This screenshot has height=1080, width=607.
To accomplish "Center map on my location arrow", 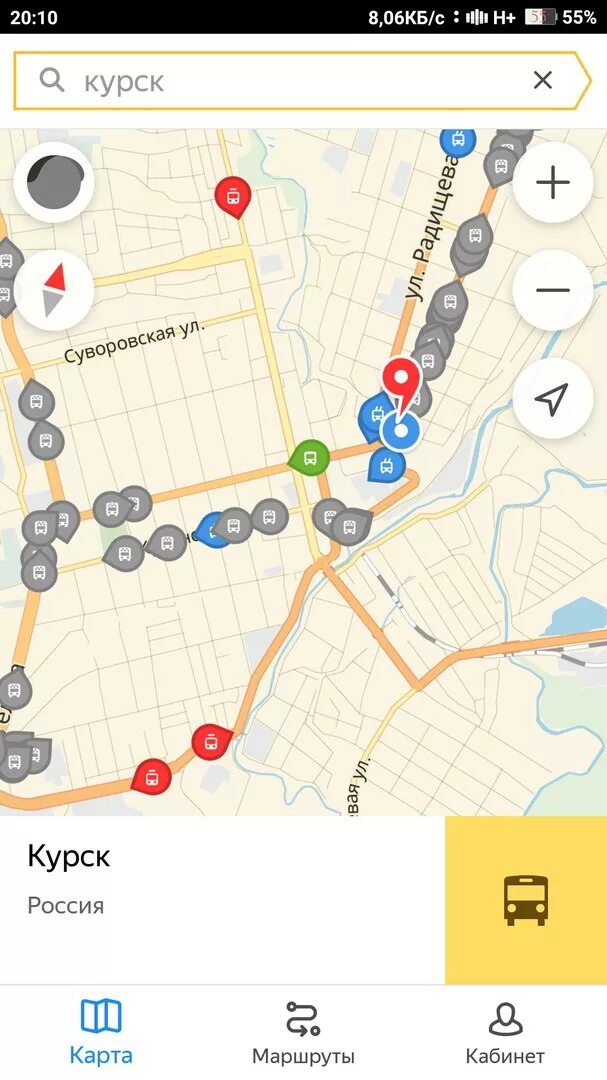I will pyautogui.click(x=553, y=398).
